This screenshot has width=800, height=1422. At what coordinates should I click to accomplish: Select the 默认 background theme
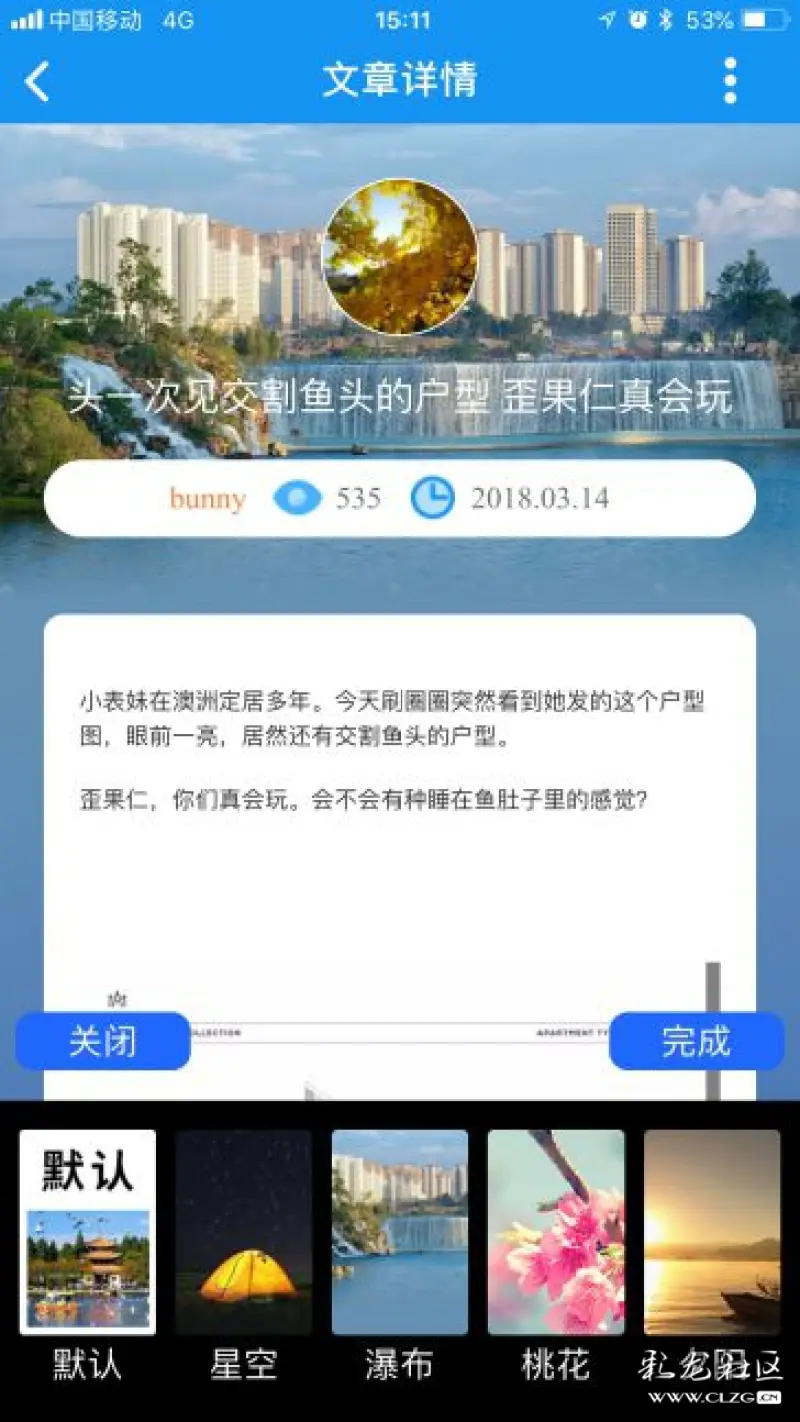tap(88, 1232)
